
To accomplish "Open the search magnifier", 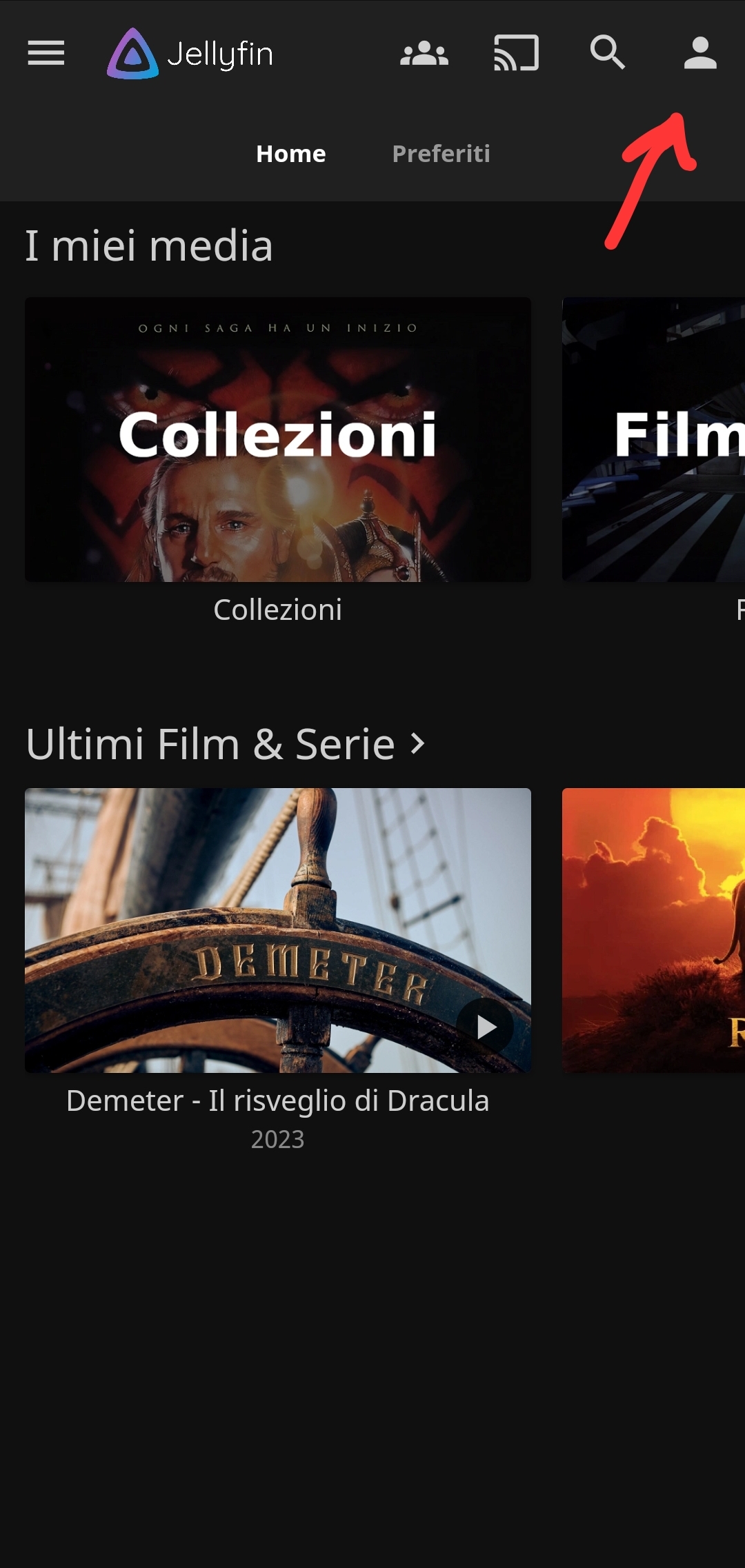I will point(608,53).
